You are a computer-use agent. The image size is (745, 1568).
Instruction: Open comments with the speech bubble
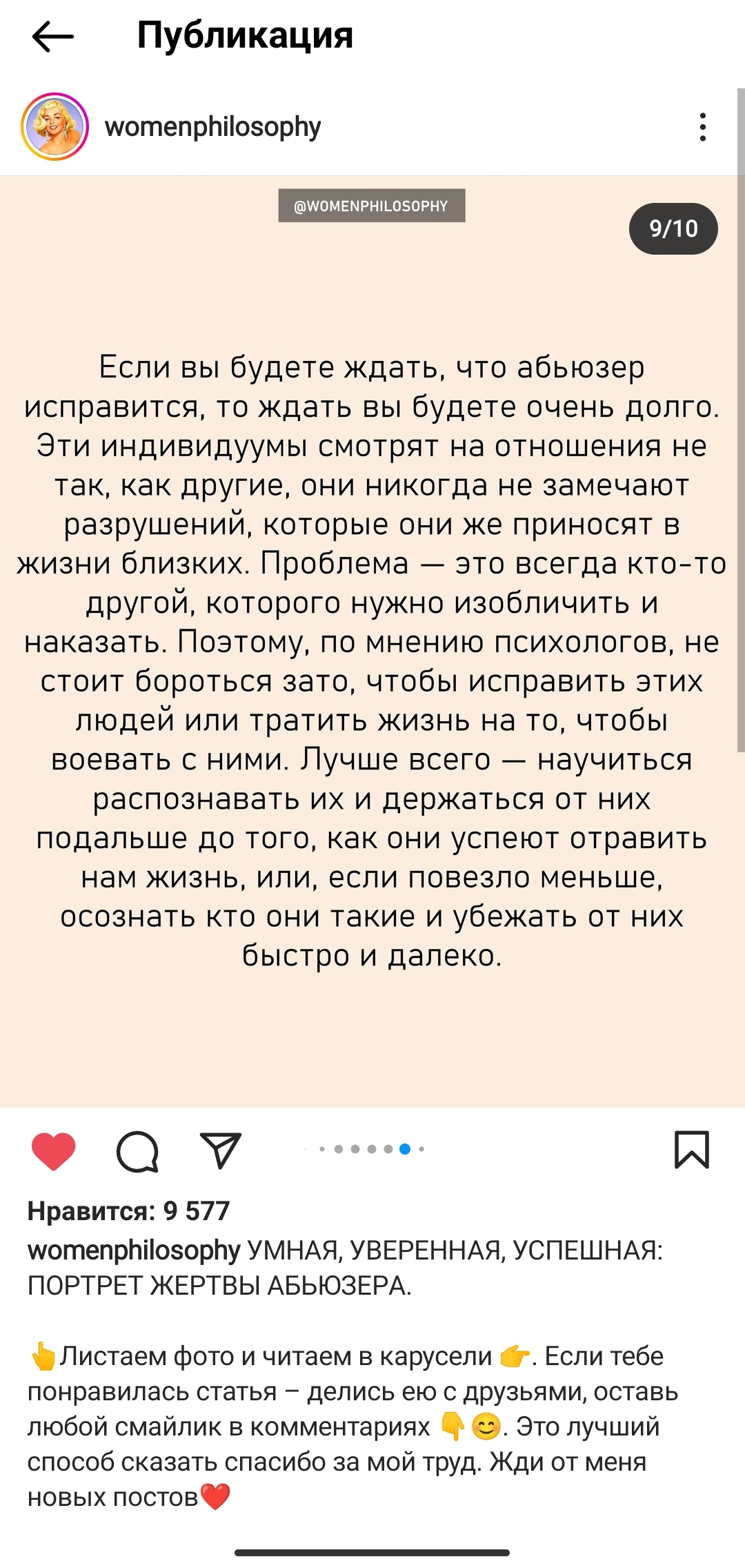pyautogui.click(x=137, y=1150)
